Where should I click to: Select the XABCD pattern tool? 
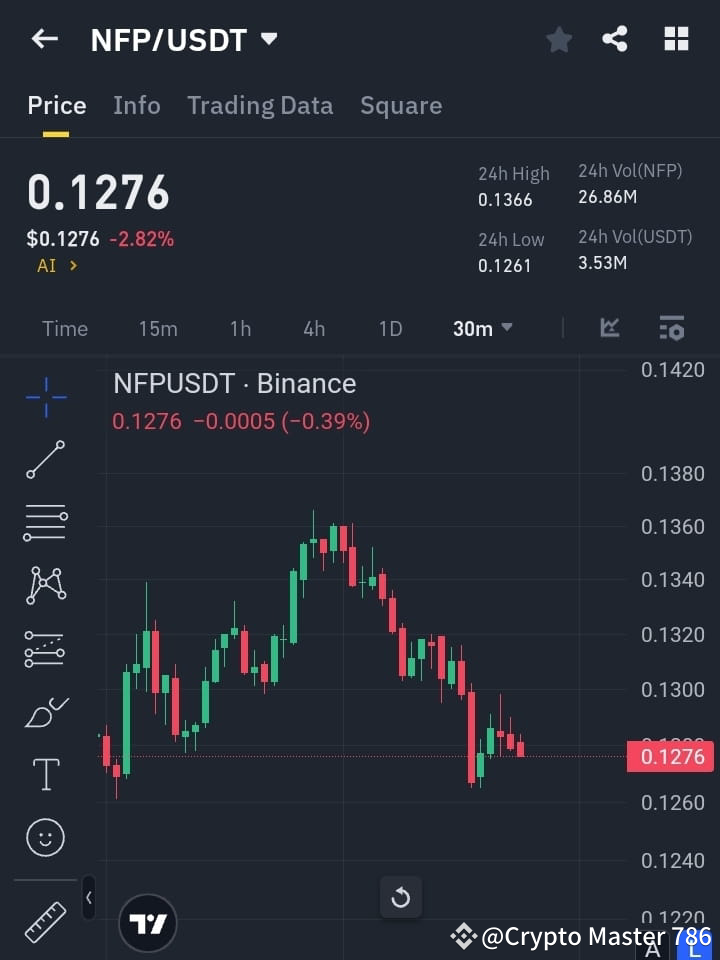pyautogui.click(x=44, y=586)
